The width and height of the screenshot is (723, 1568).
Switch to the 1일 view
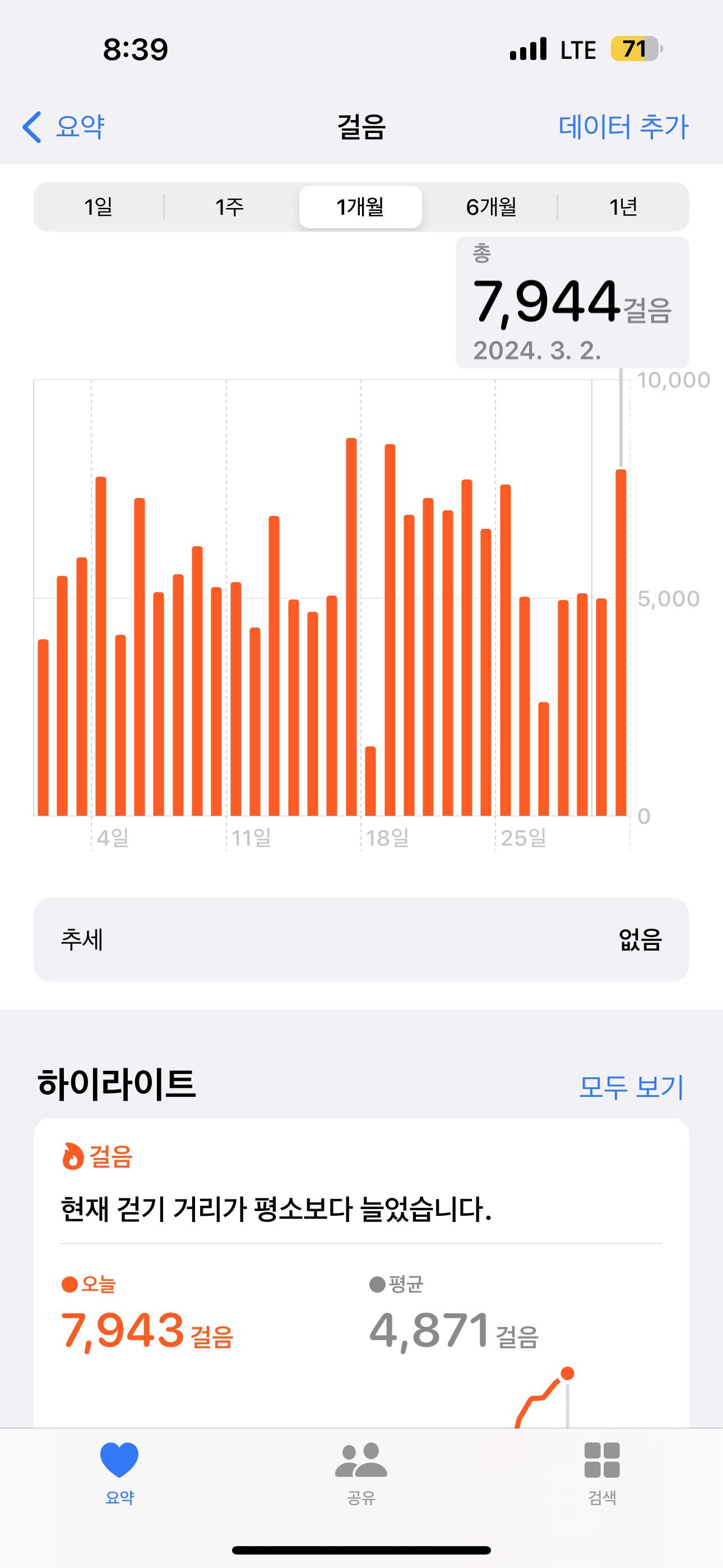click(99, 207)
